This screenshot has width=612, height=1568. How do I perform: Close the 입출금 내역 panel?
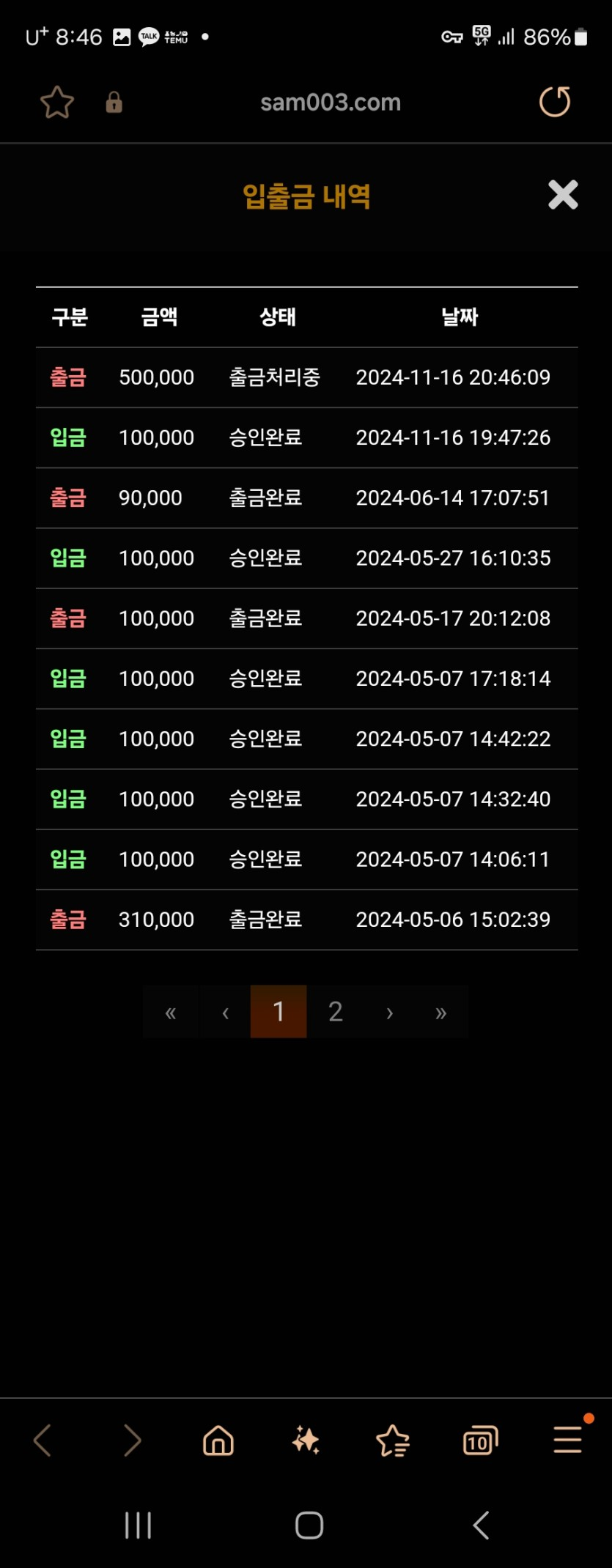563,195
